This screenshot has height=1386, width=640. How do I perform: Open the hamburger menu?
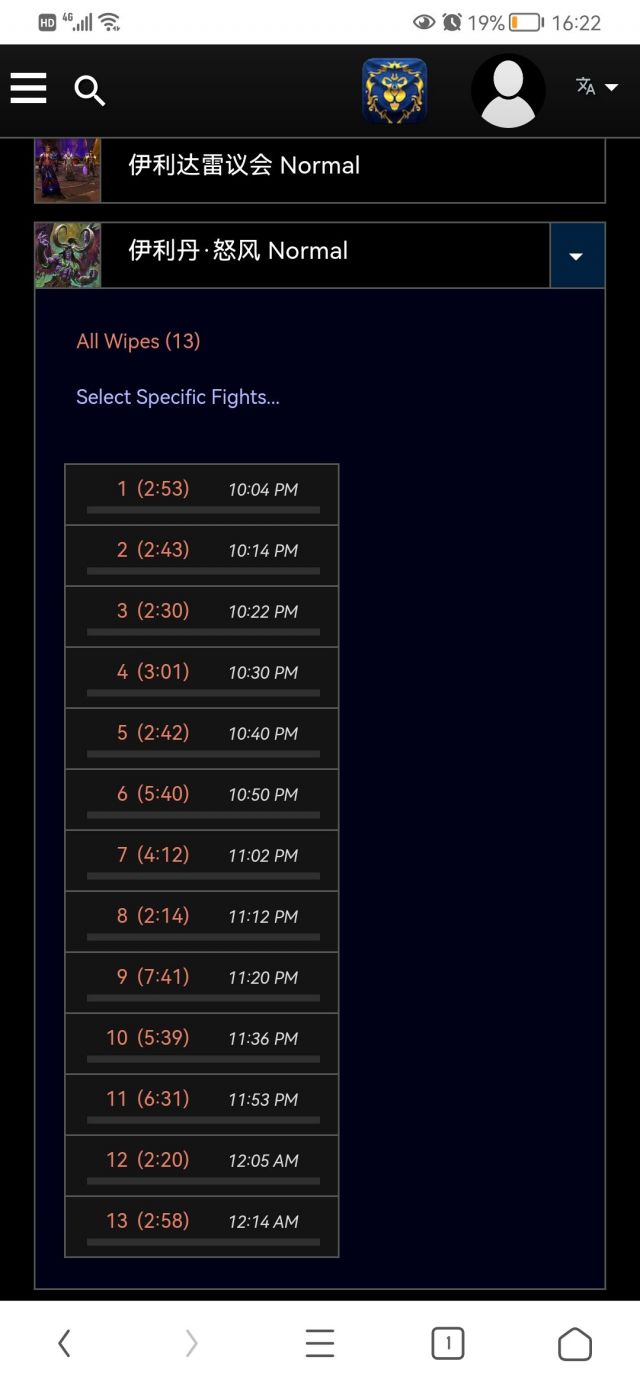click(x=29, y=89)
